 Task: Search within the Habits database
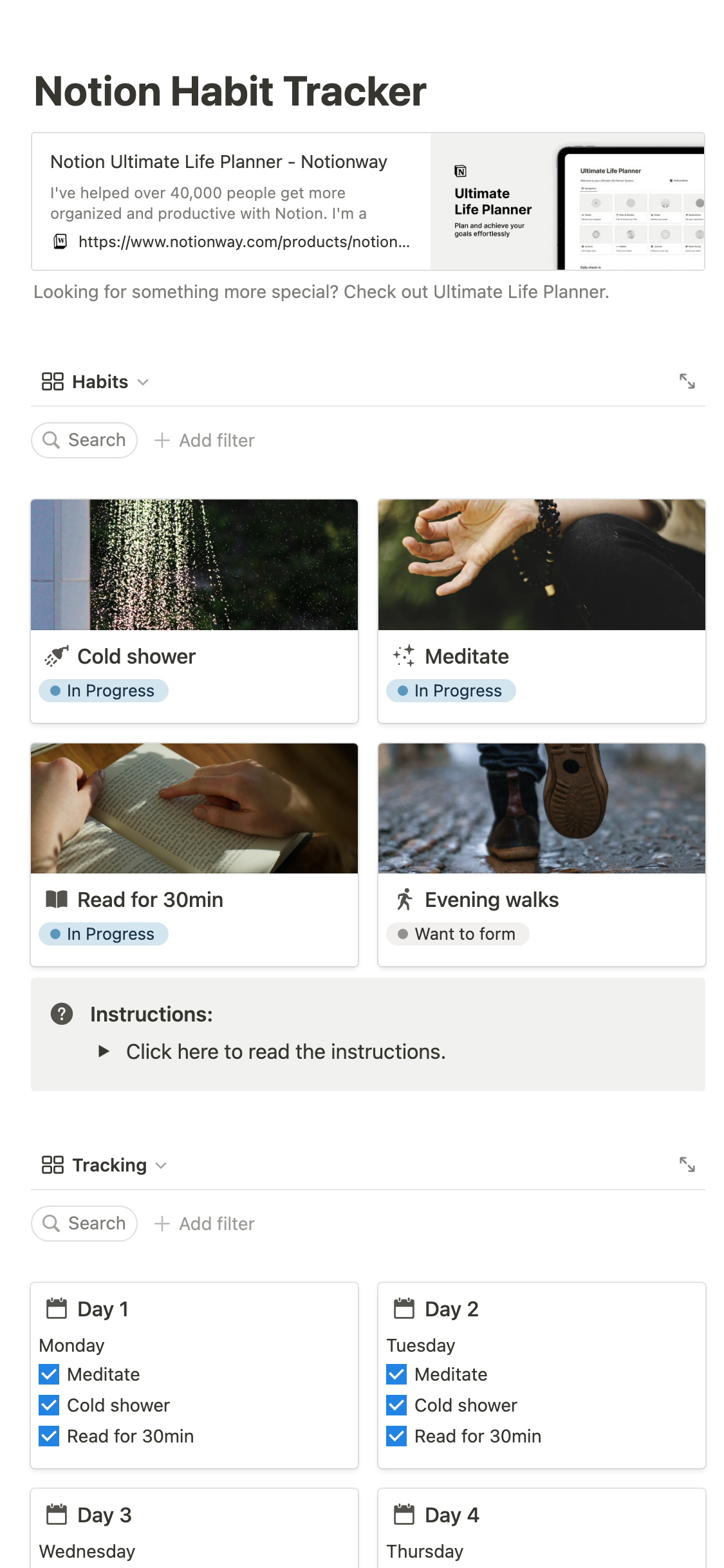[84, 440]
